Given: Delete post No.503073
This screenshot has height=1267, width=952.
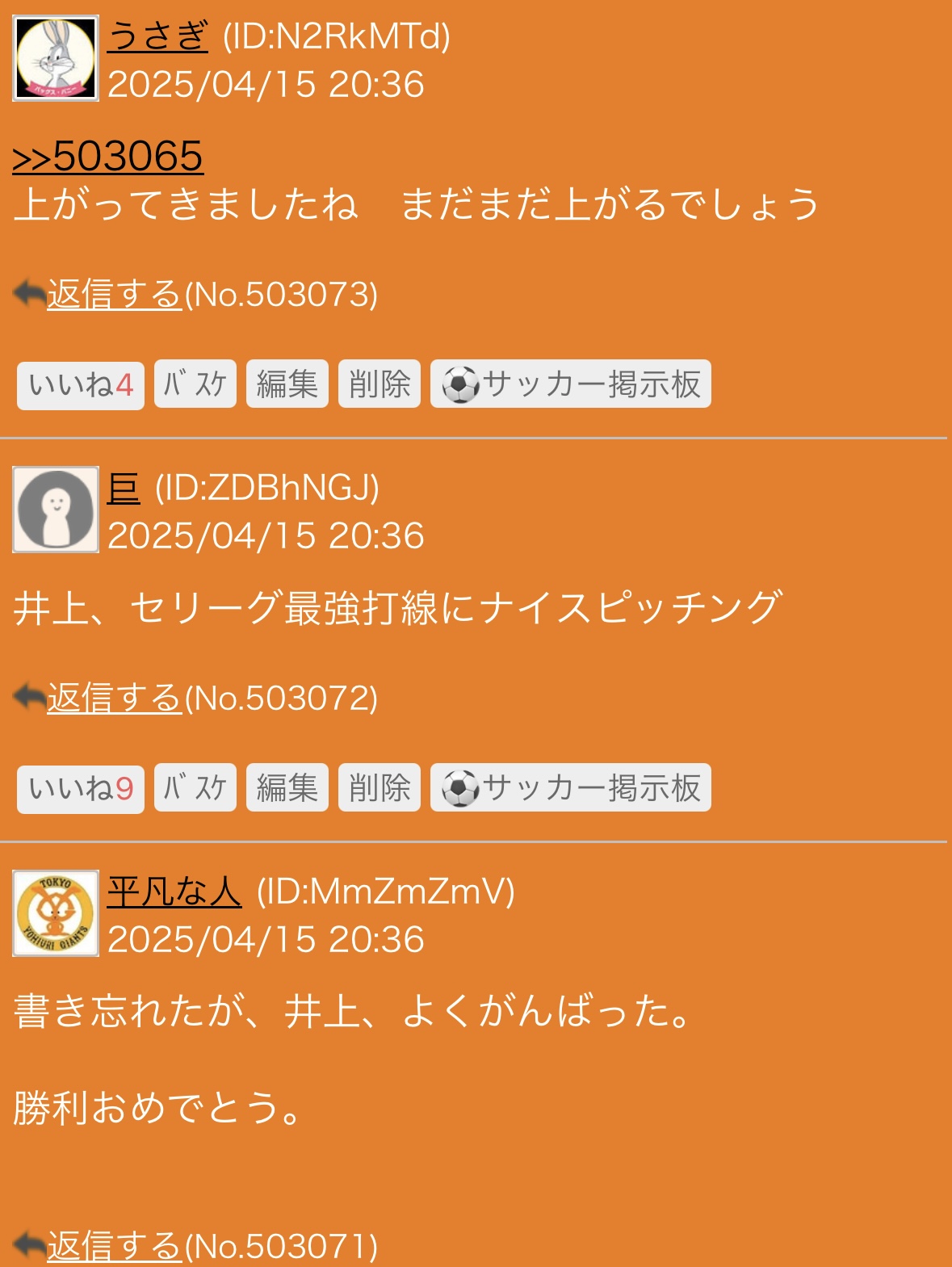Looking at the screenshot, I should click(380, 384).
